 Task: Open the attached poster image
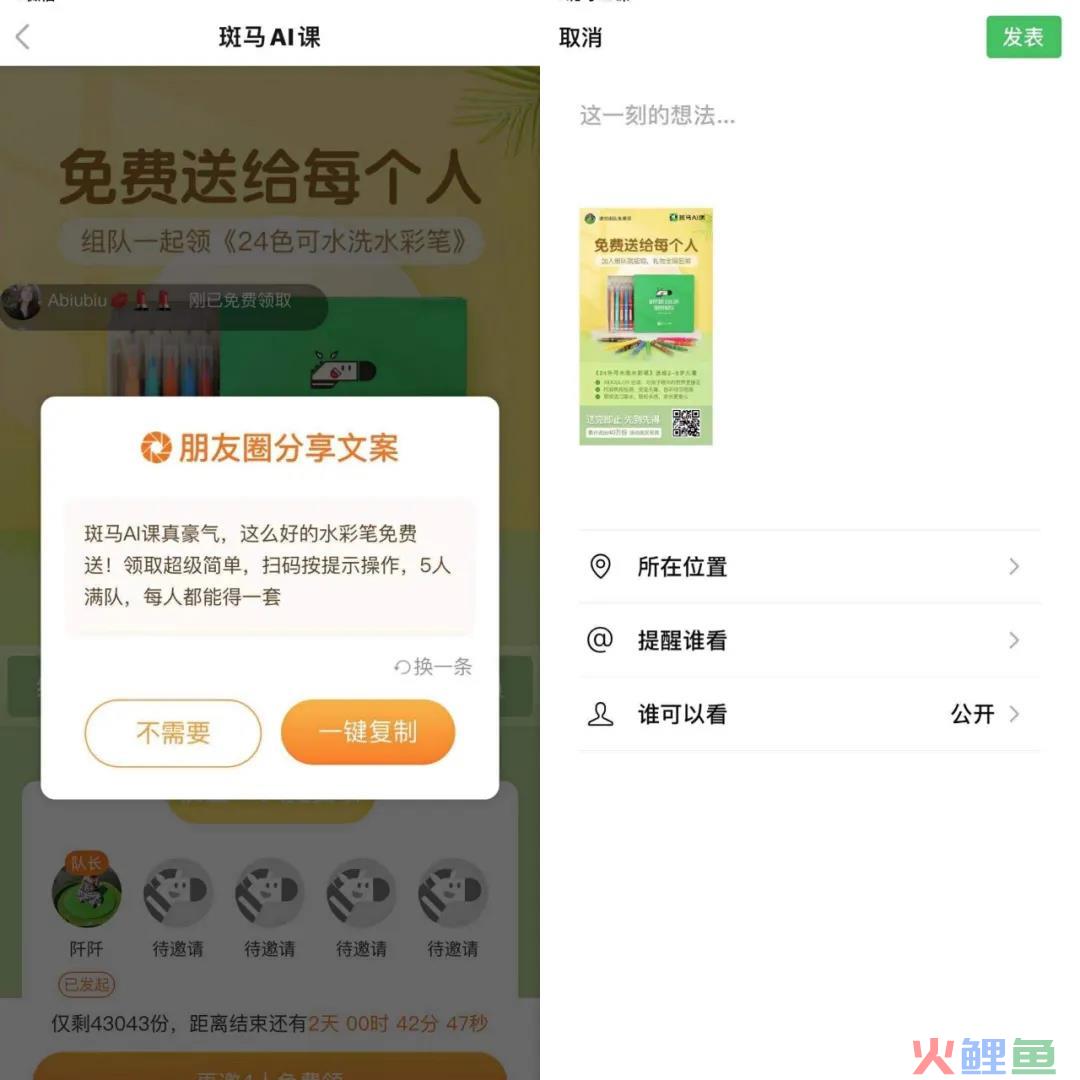(x=646, y=326)
